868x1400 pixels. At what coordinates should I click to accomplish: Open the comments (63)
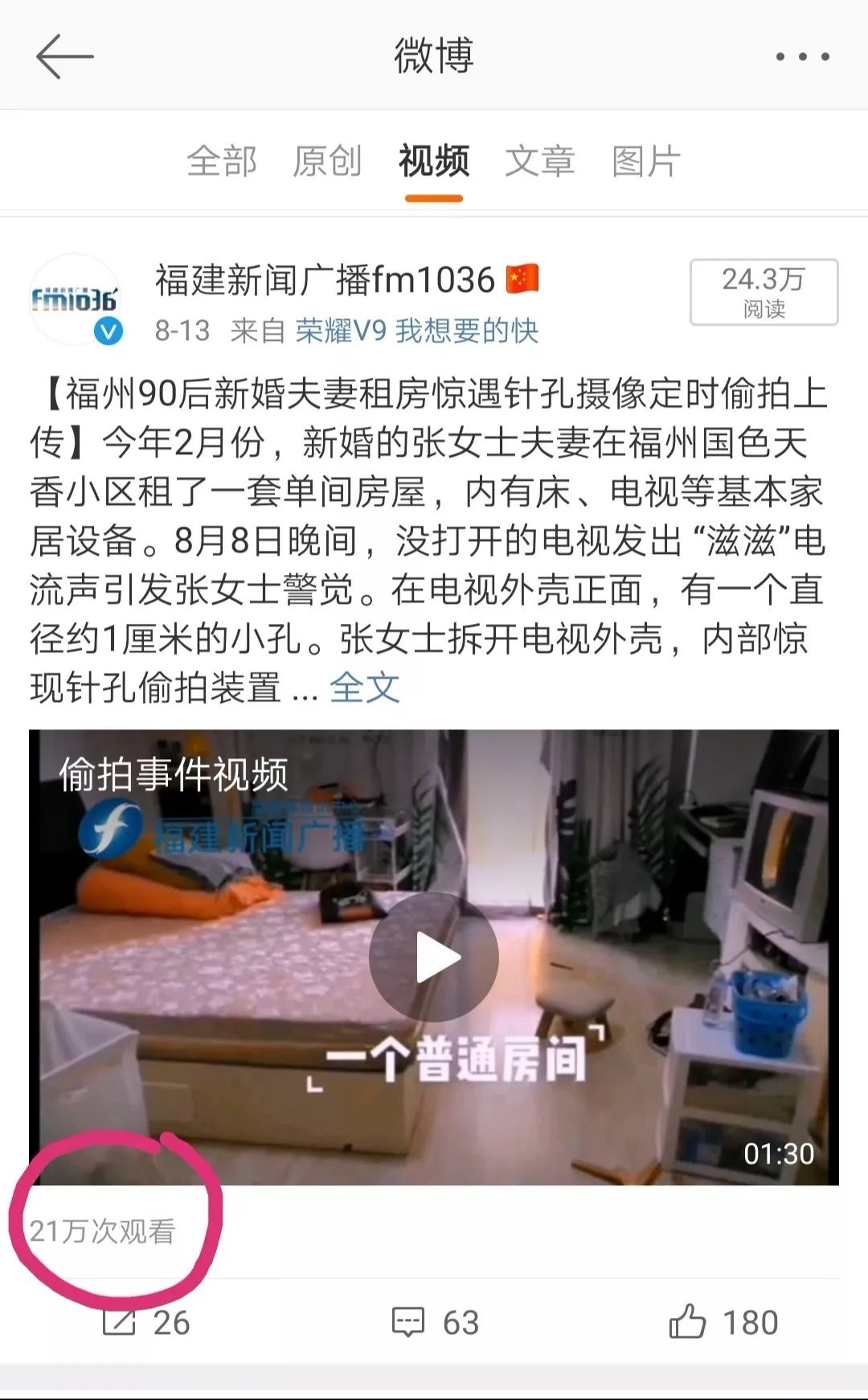[435, 1323]
